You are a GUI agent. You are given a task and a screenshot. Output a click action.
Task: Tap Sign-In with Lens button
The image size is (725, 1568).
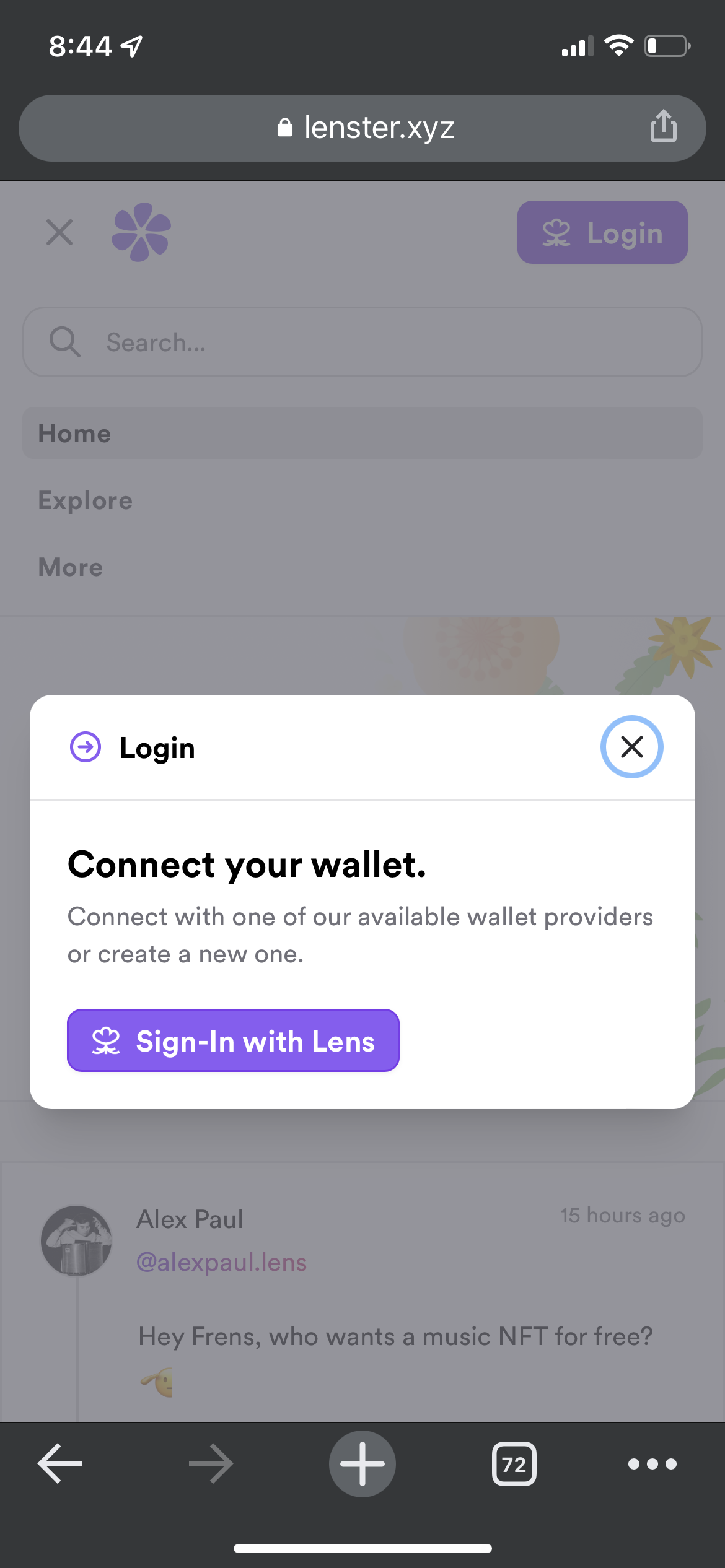pyautogui.click(x=233, y=1040)
